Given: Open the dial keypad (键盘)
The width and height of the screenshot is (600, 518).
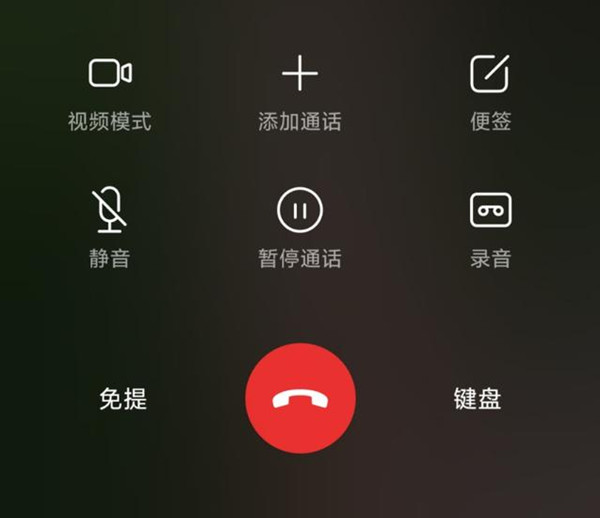Looking at the screenshot, I should pyautogui.click(x=477, y=399).
